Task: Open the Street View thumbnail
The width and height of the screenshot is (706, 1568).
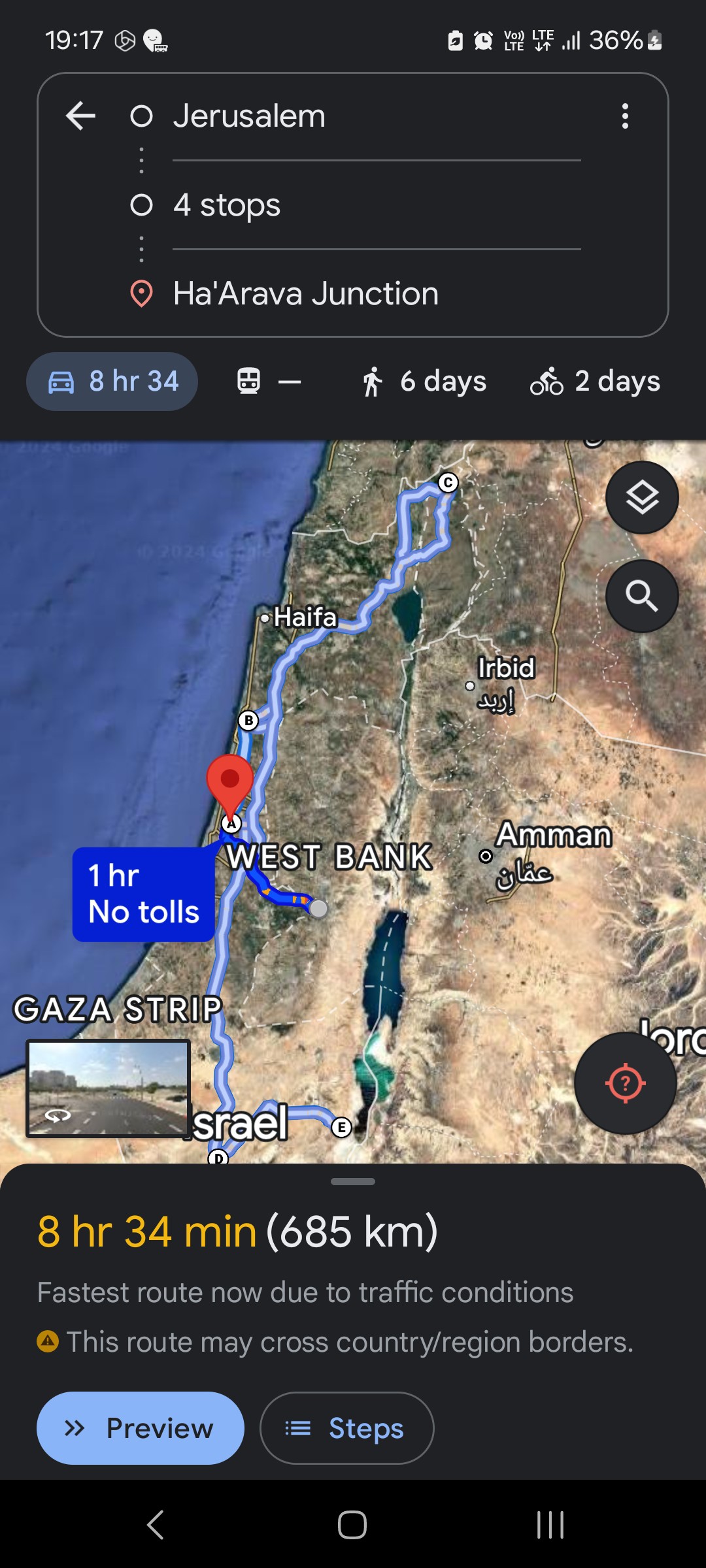Action: tap(109, 1088)
